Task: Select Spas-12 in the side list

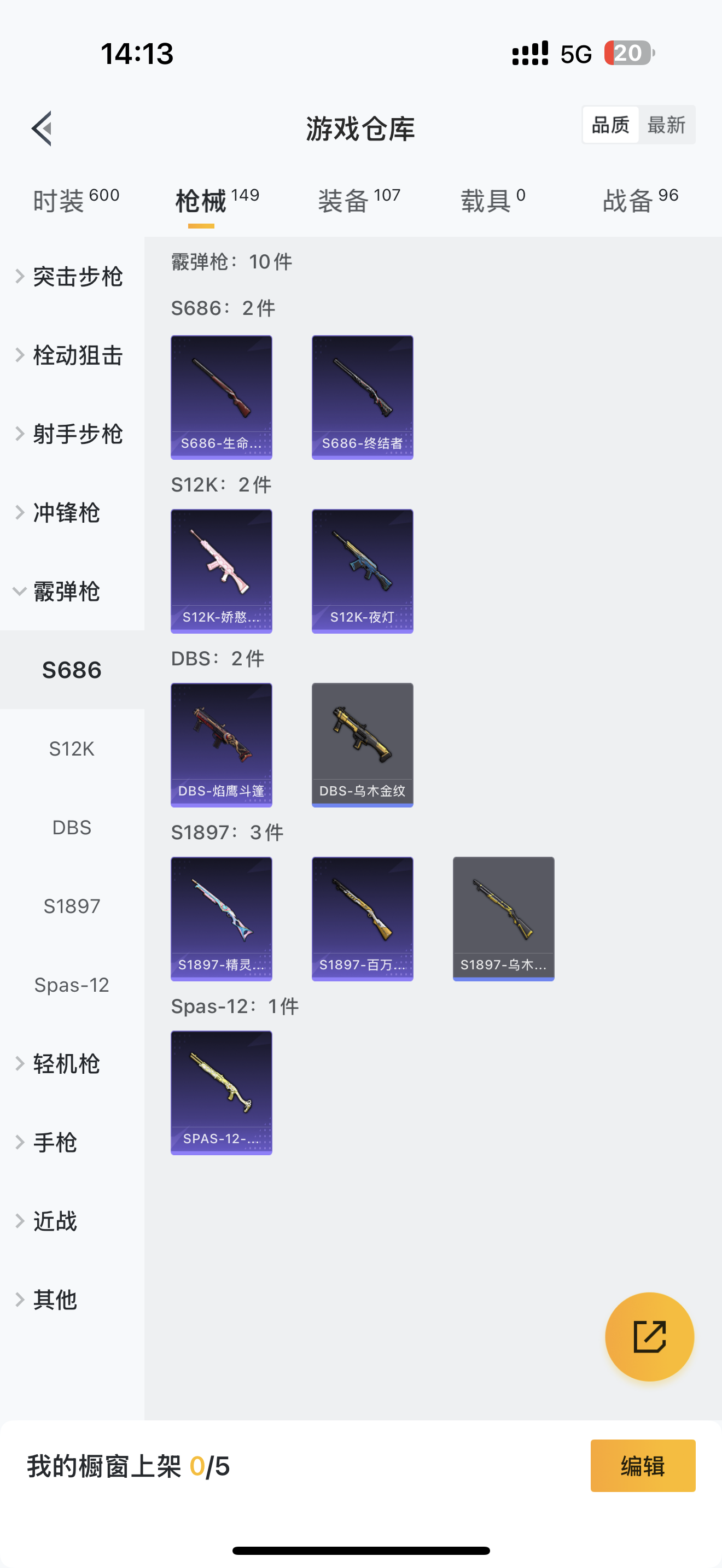Action: [x=72, y=985]
